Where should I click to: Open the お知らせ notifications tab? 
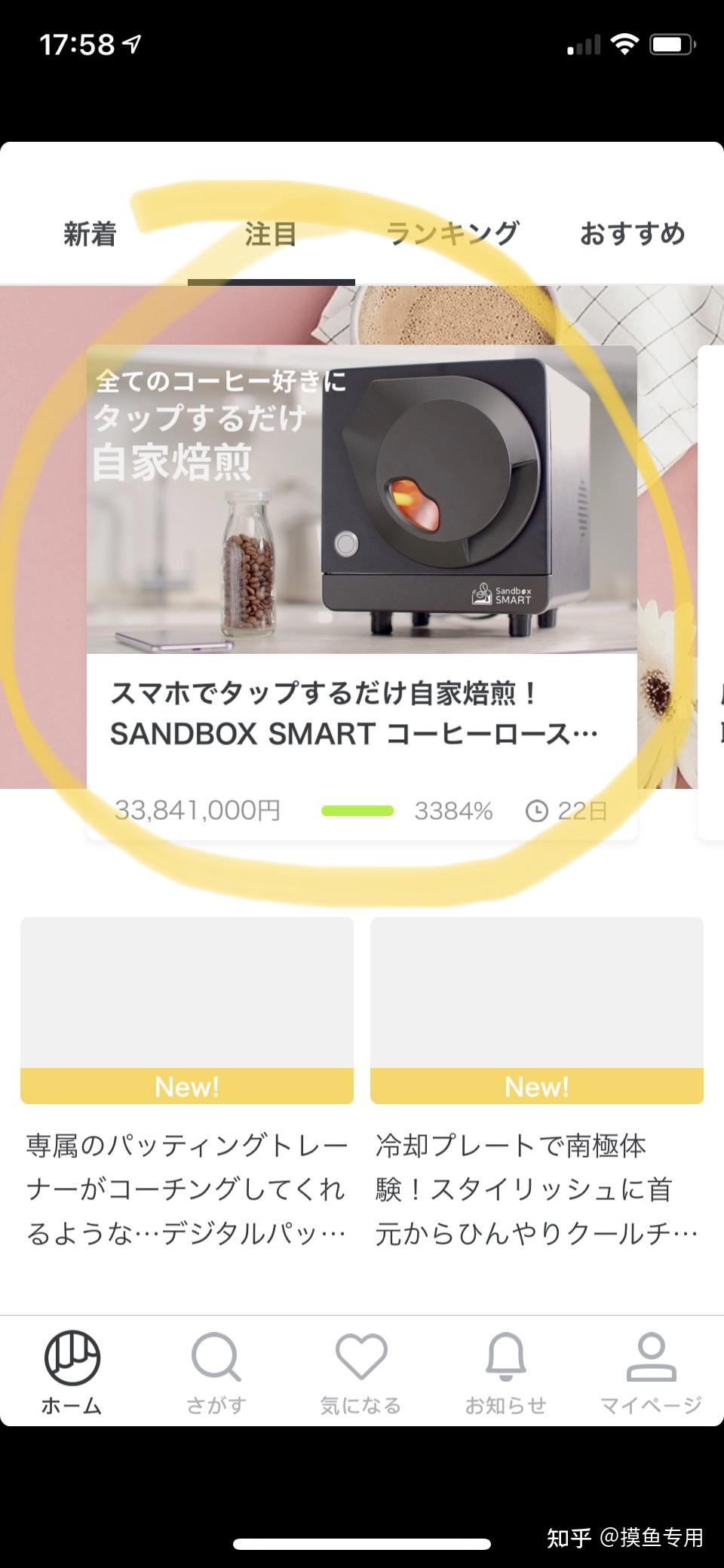tap(505, 1373)
